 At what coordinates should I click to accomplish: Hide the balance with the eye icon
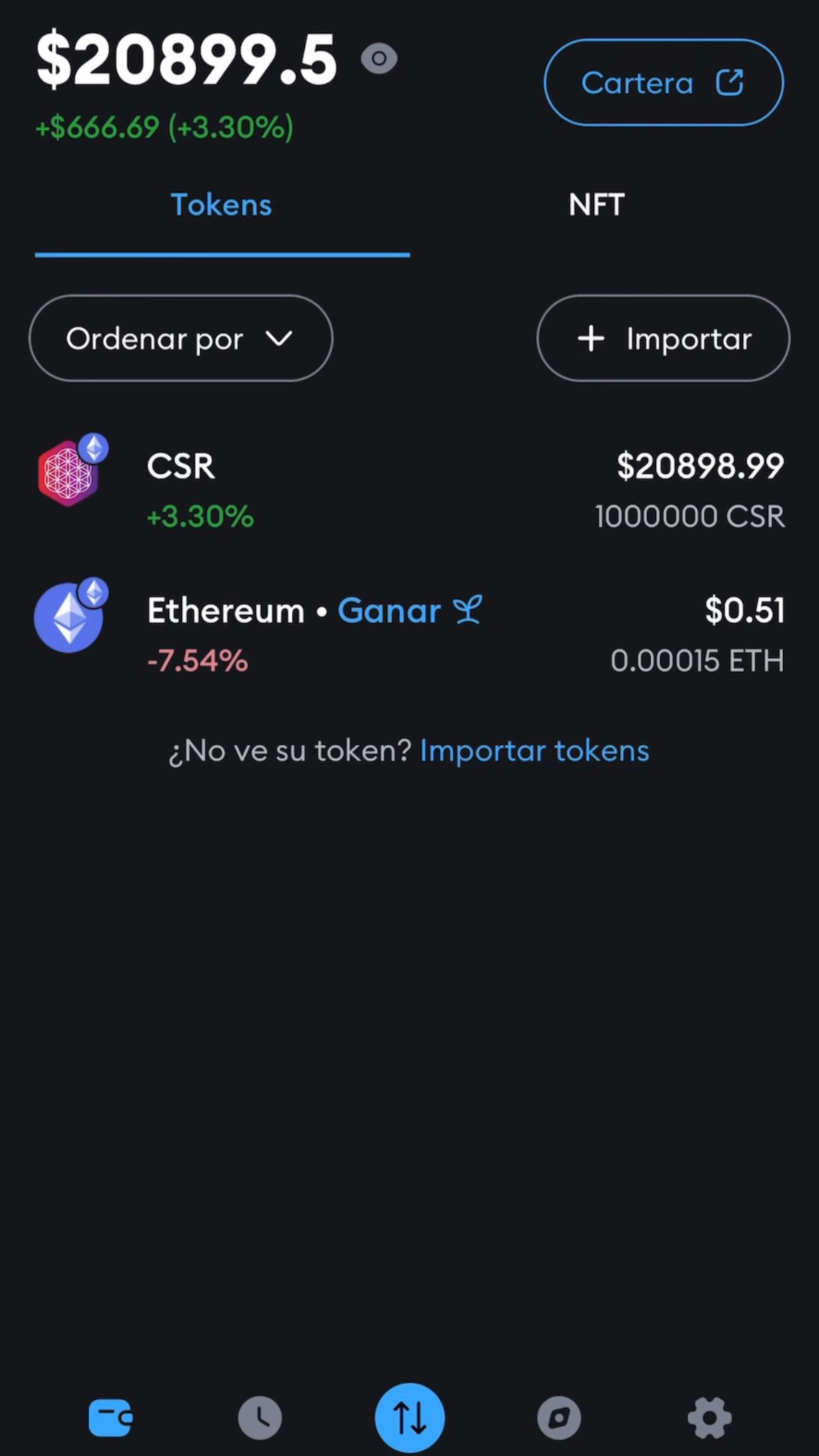[x=379, y=59]
